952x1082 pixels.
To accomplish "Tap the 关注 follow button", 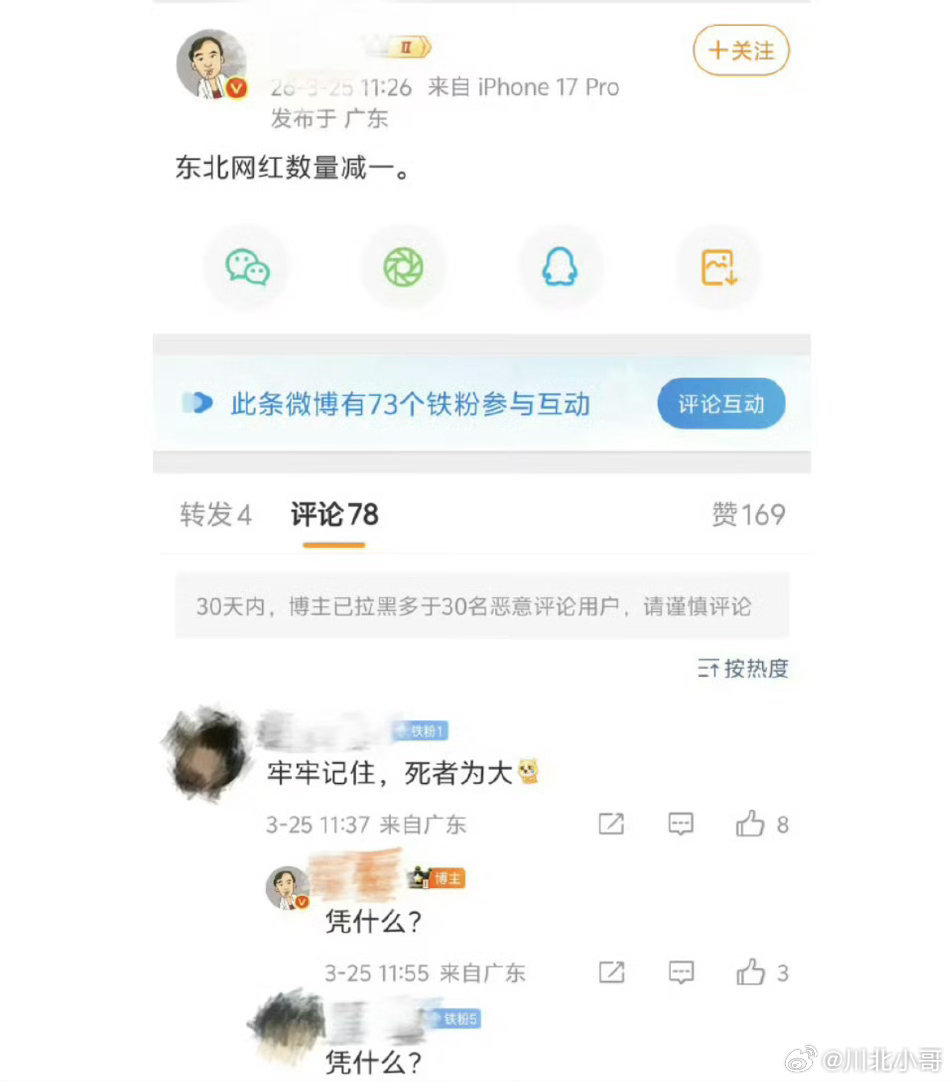I will (x=741, y=51).
